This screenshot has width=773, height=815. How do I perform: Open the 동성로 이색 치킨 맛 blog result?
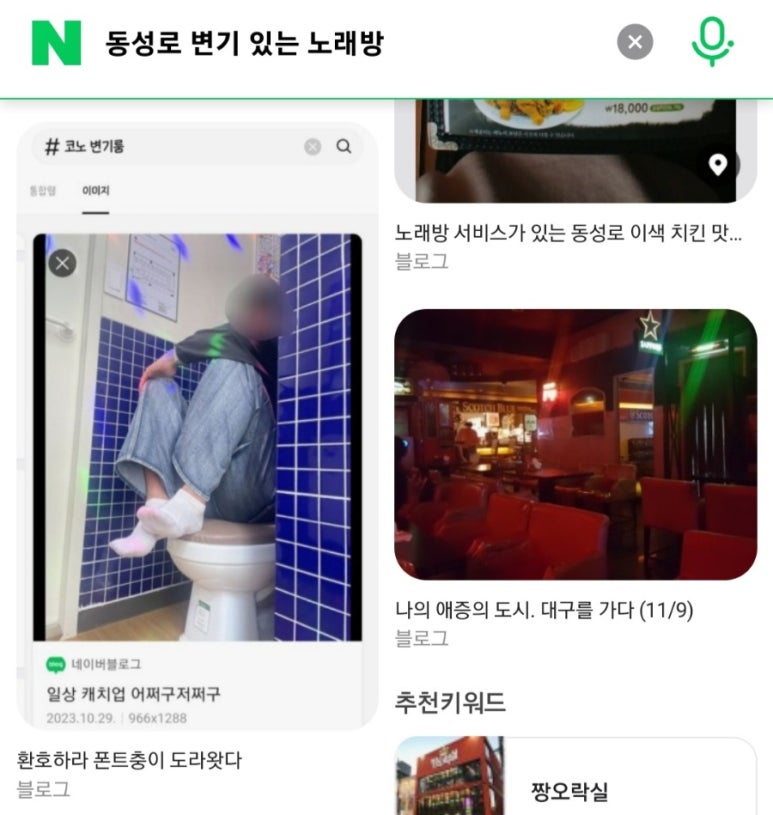coord(569,233)
